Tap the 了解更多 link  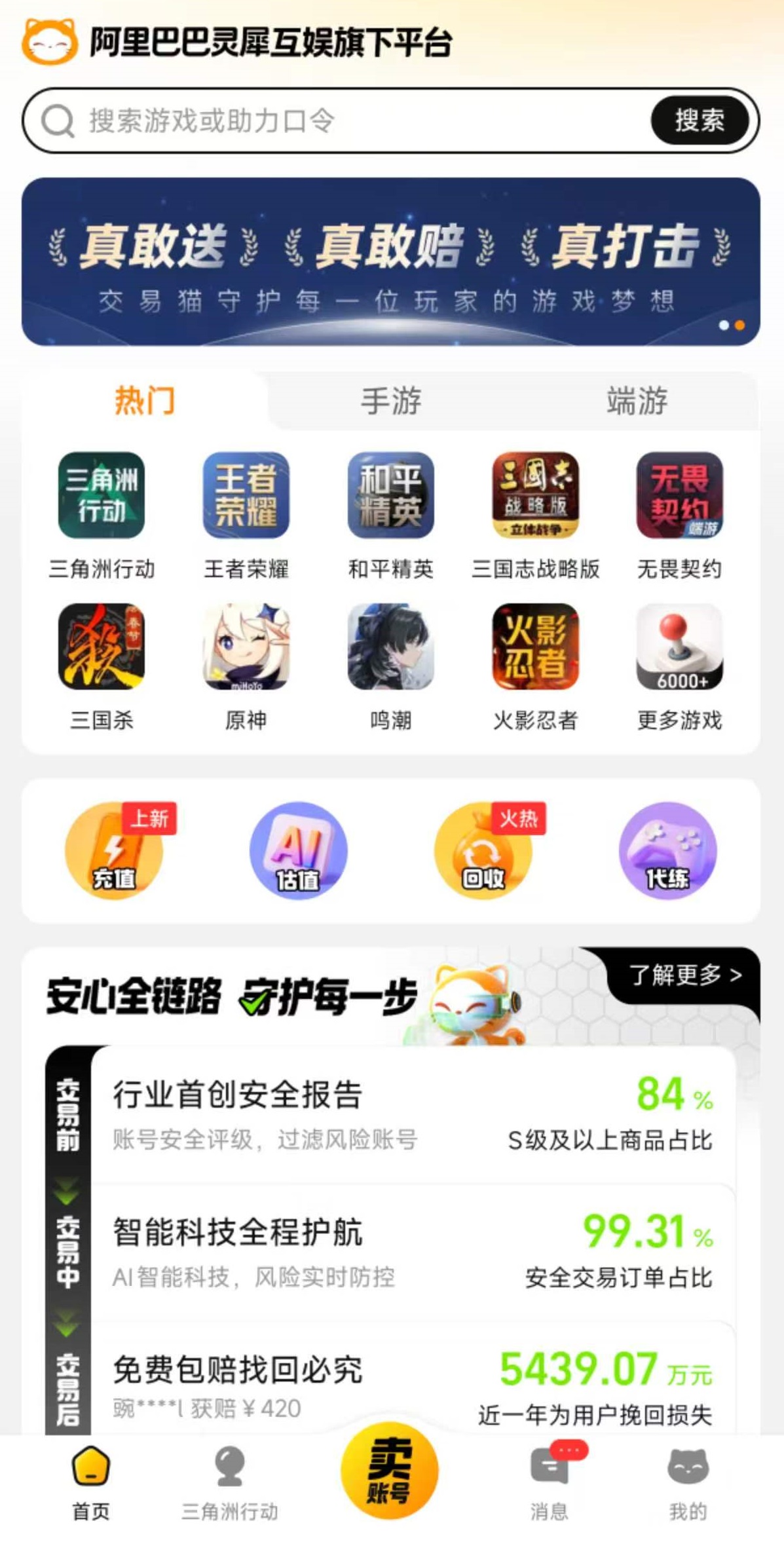click(x=684, y=975)
